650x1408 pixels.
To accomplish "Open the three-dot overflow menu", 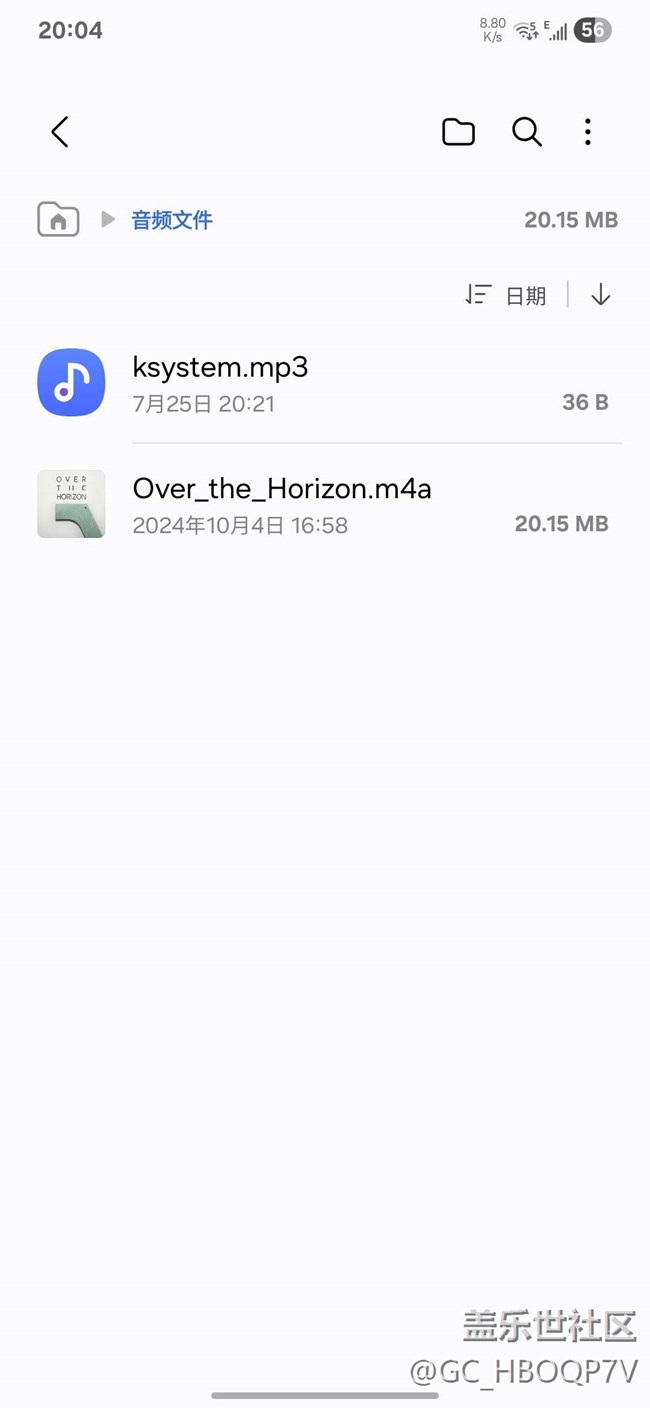I will coord(588,132).
